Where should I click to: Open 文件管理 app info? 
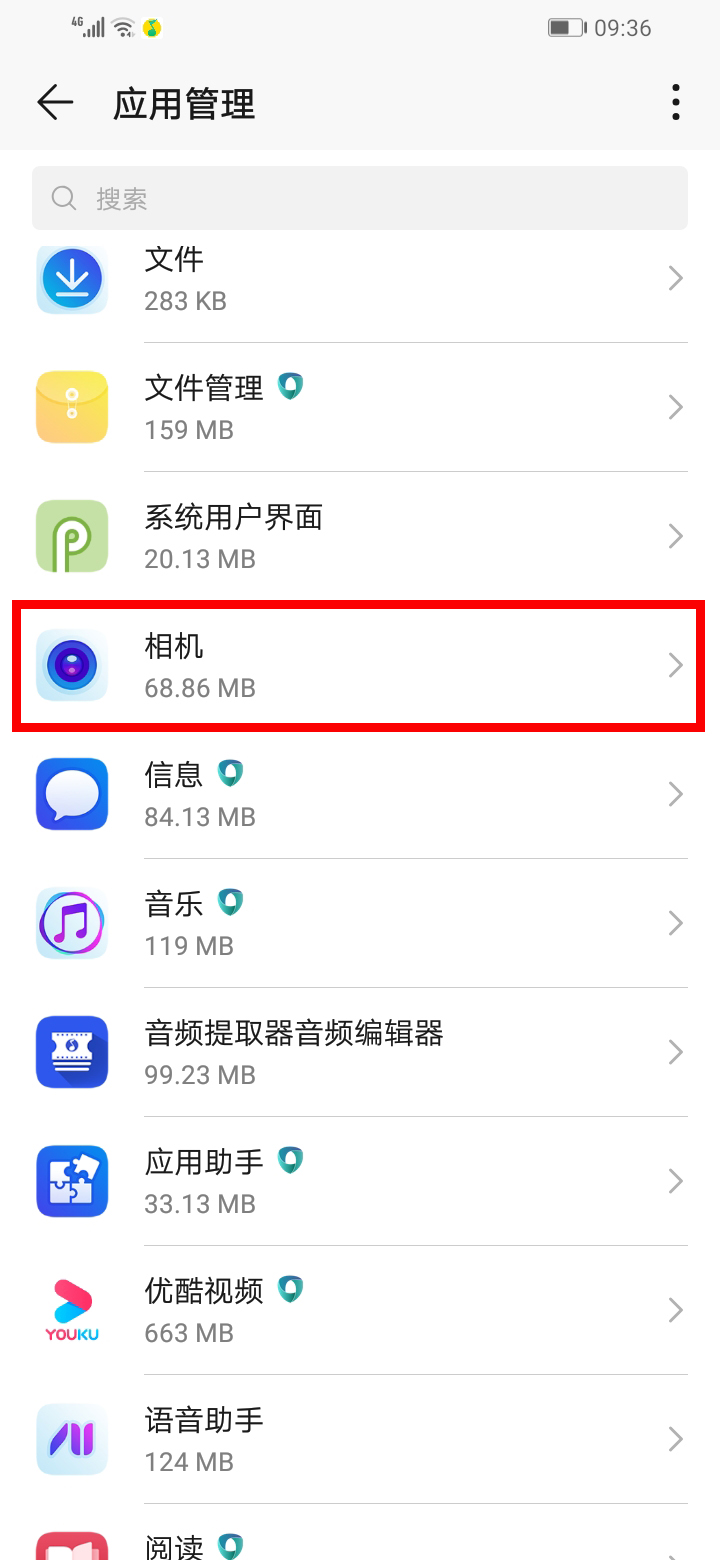(x=360, y=407)
